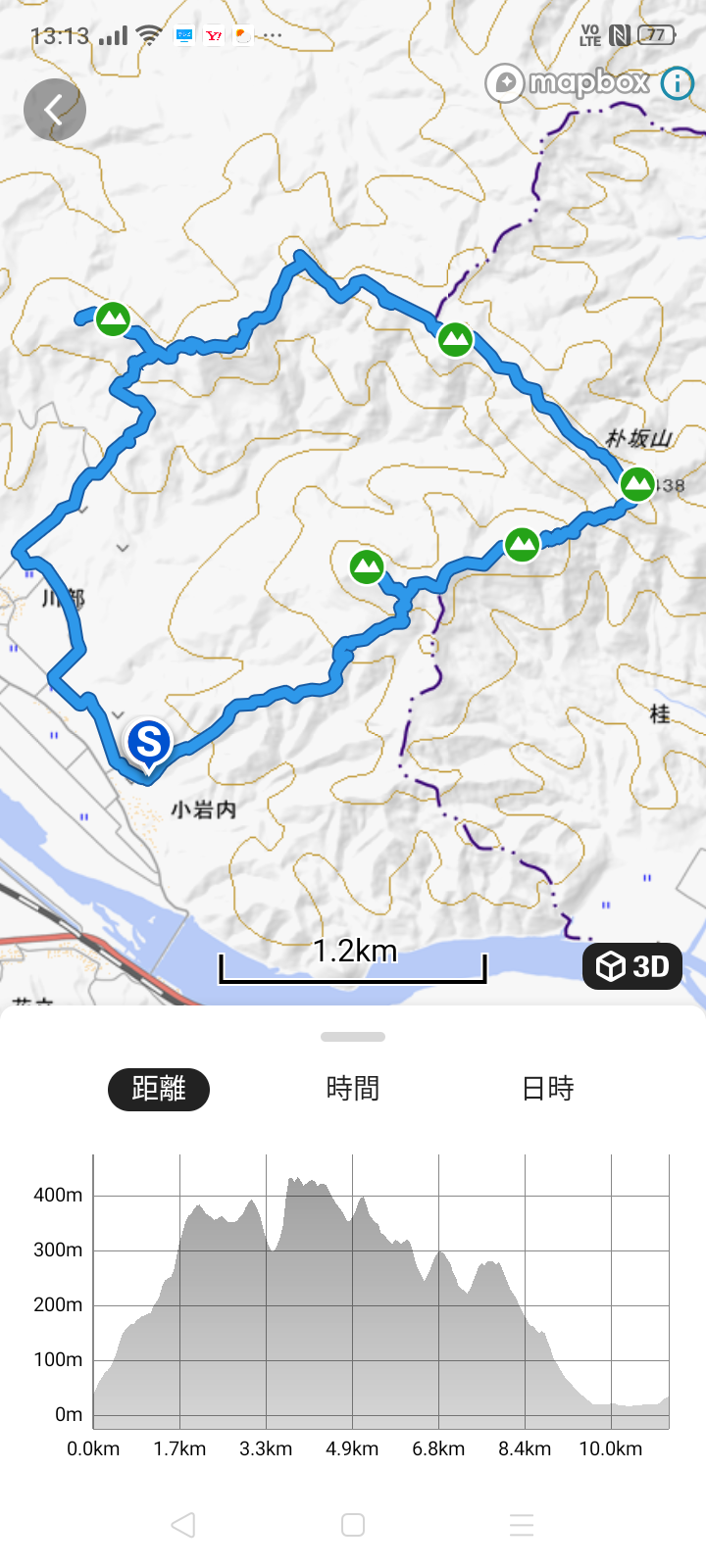
Task: Select the 距離 tab
Action: 159,1089
